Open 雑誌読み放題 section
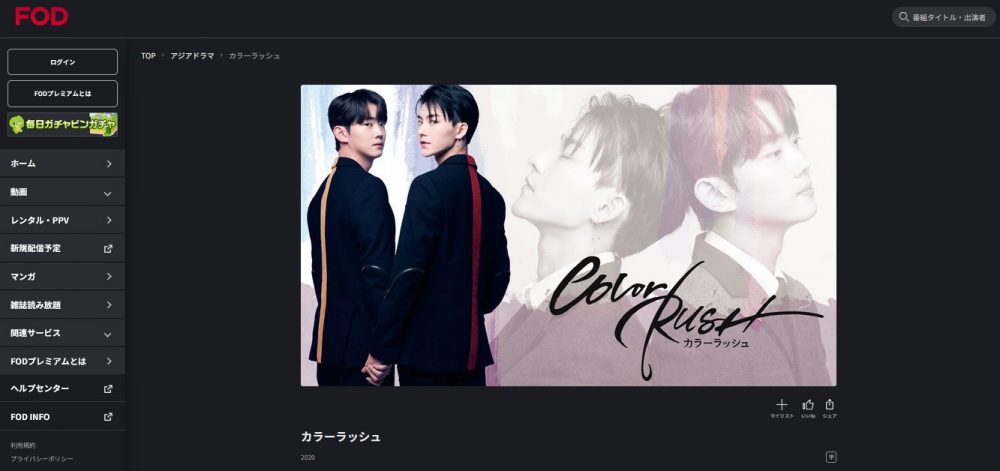Screen dimensions: 1000x471 62,304
